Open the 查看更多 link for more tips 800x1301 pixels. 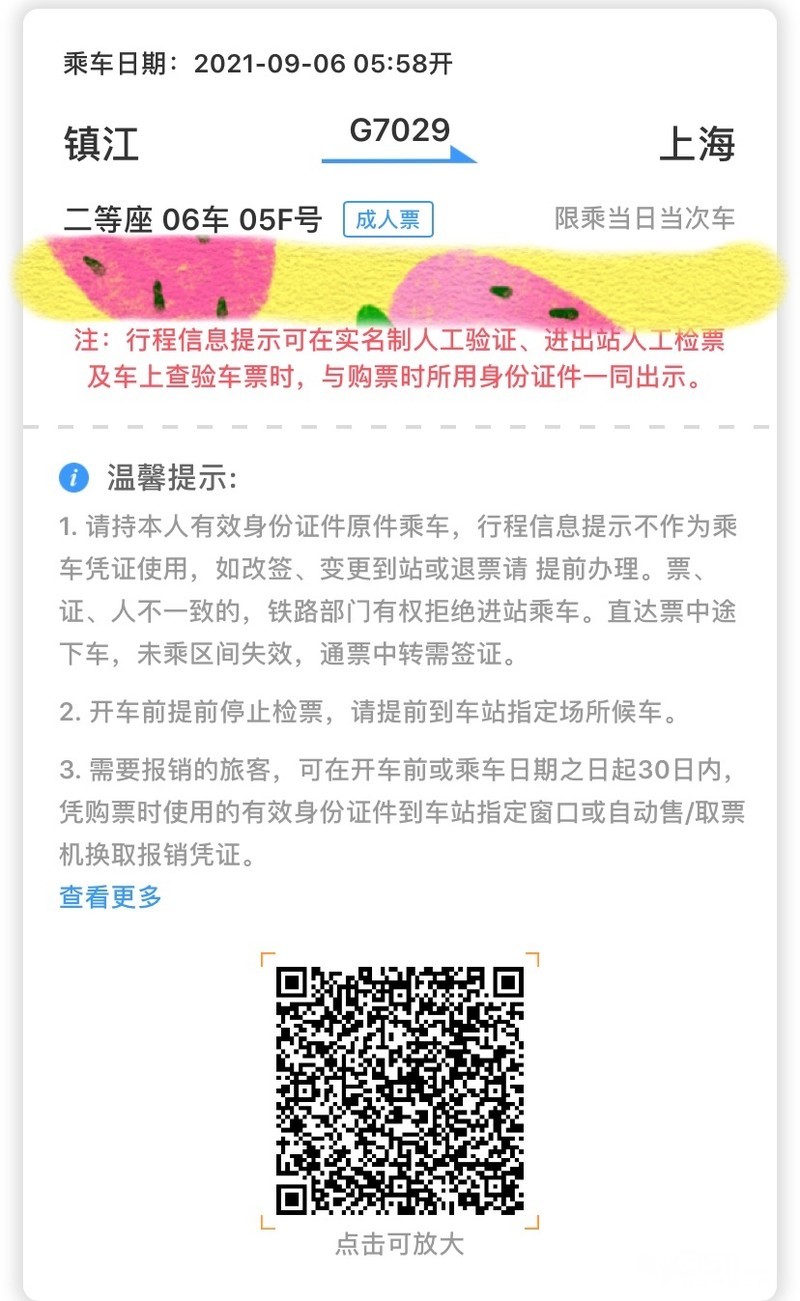click(x=110, y=897)
